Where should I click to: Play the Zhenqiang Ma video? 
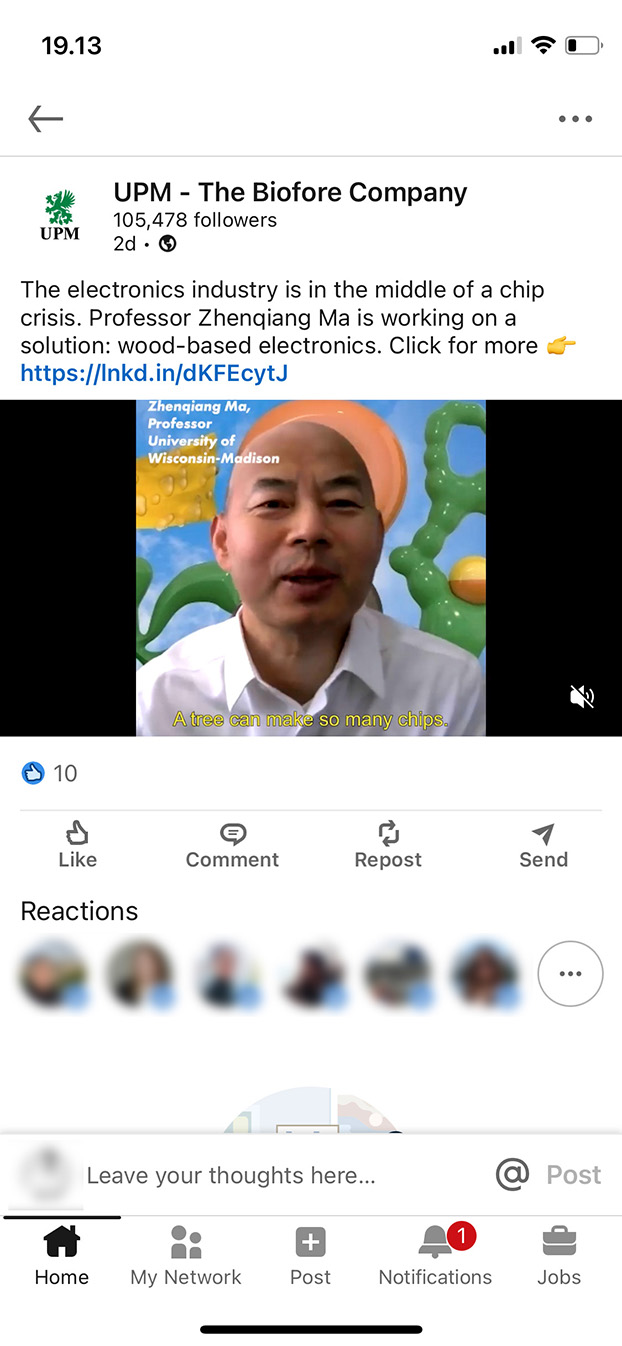311,568
